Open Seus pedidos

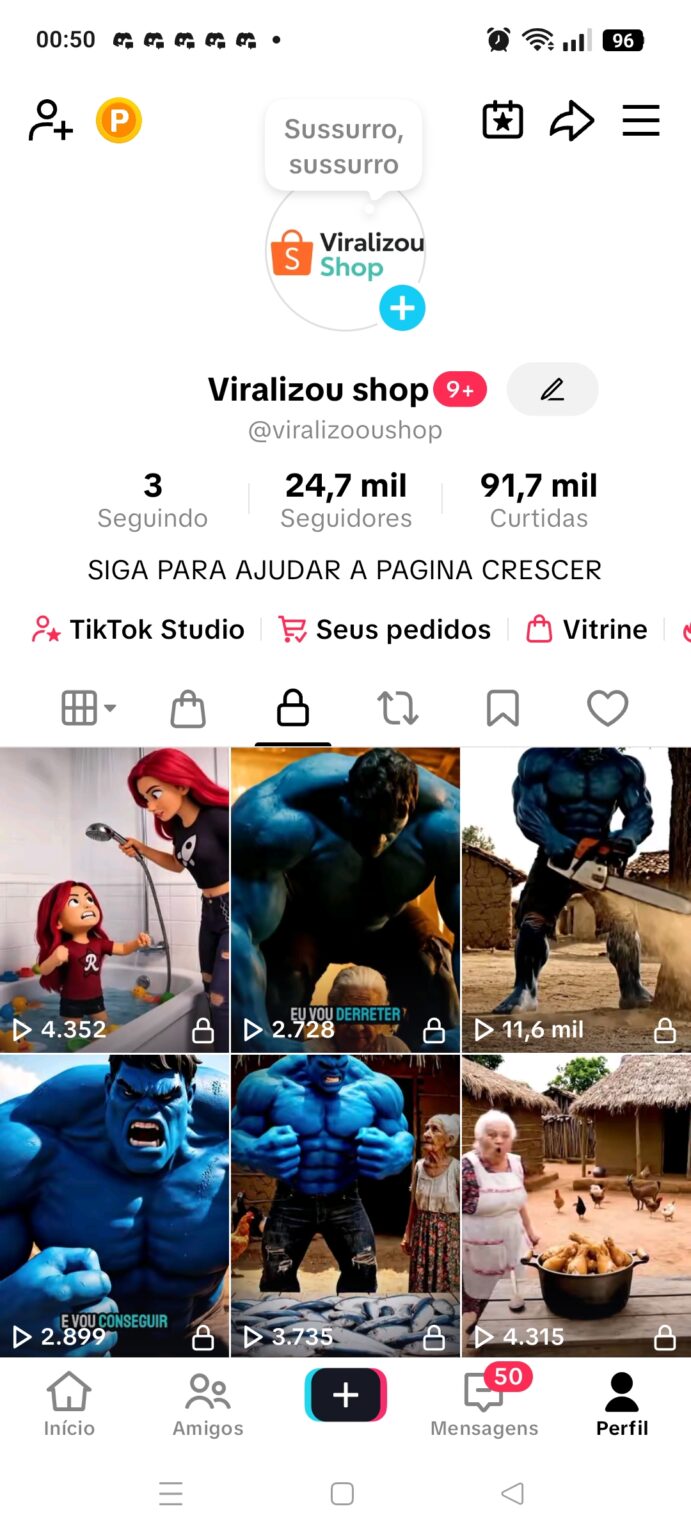point(385,630)
